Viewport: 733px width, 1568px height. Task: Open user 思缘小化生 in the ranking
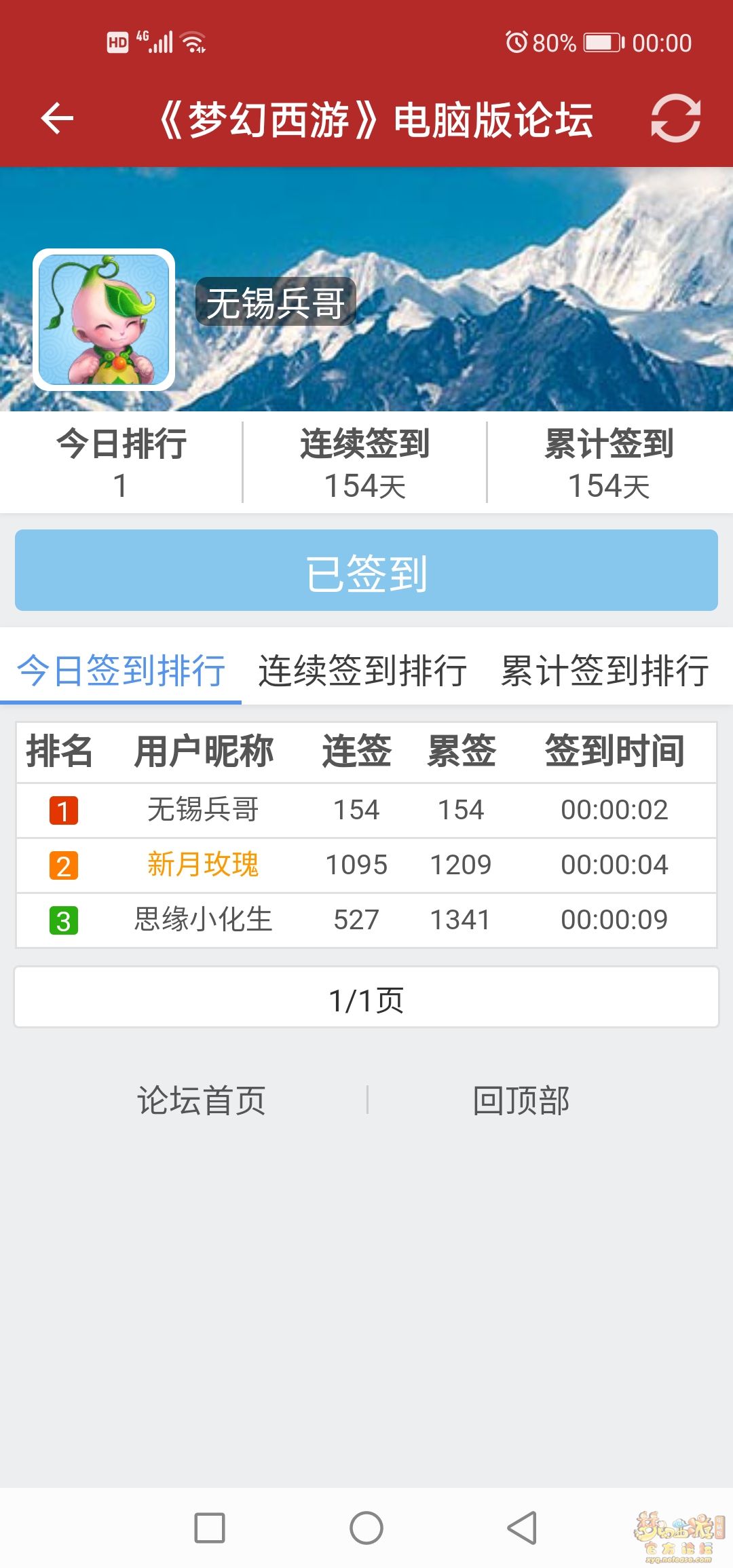pos(203,920)
